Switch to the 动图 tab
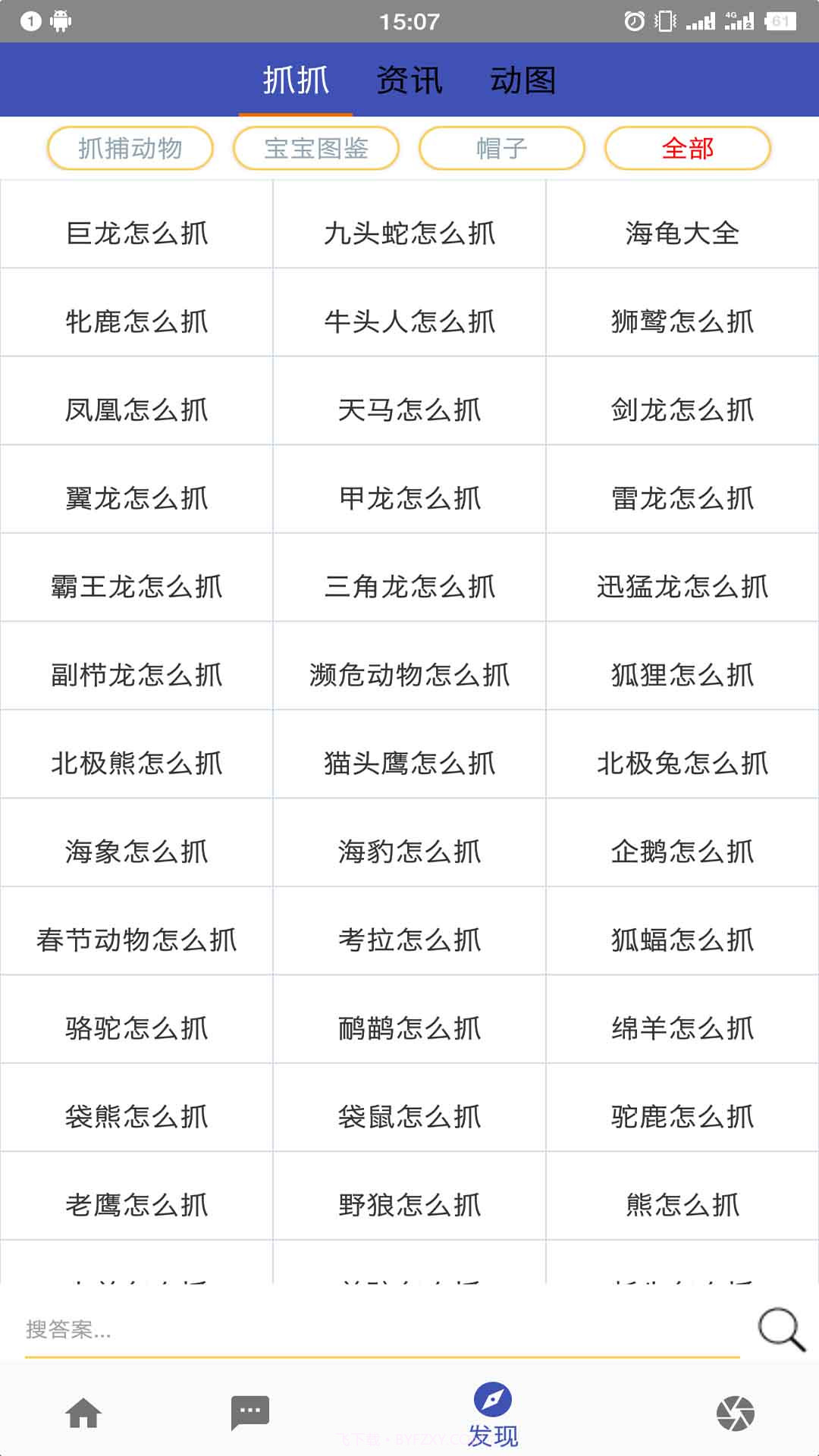This screenshot has width=819, height=1456. tap(523, 80)
